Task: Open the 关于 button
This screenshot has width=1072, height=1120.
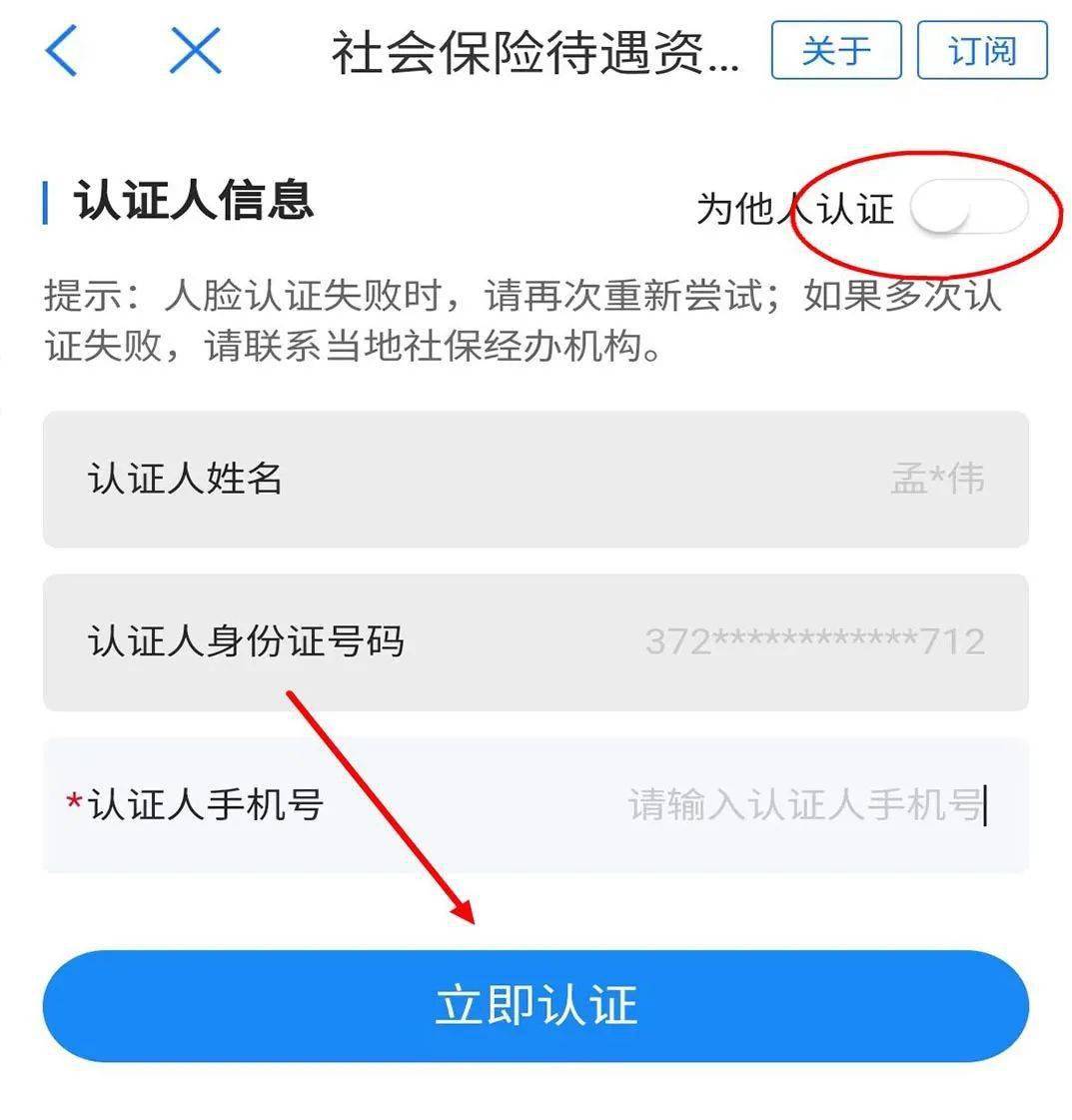Action: pos(835,51)
